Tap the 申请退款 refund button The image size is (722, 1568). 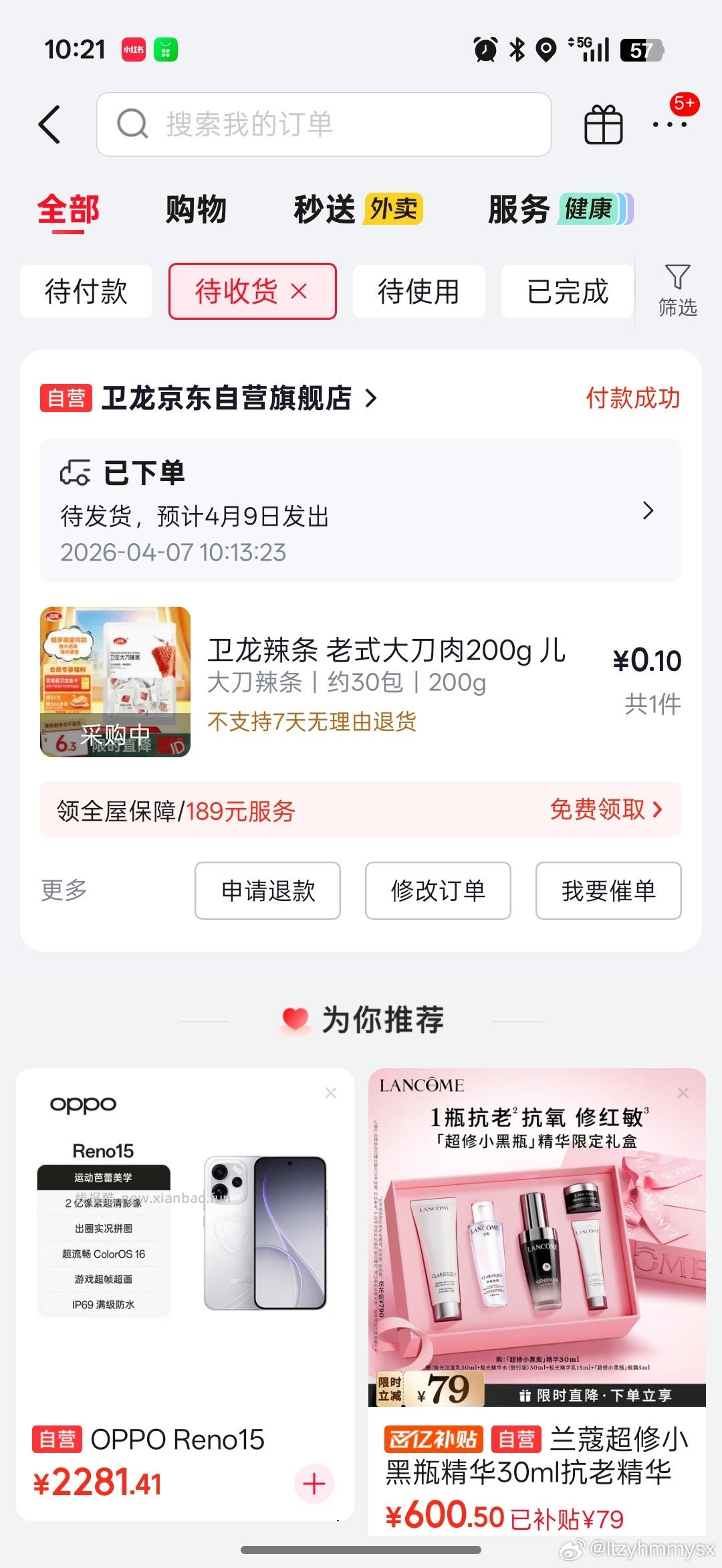click(267, 891)
